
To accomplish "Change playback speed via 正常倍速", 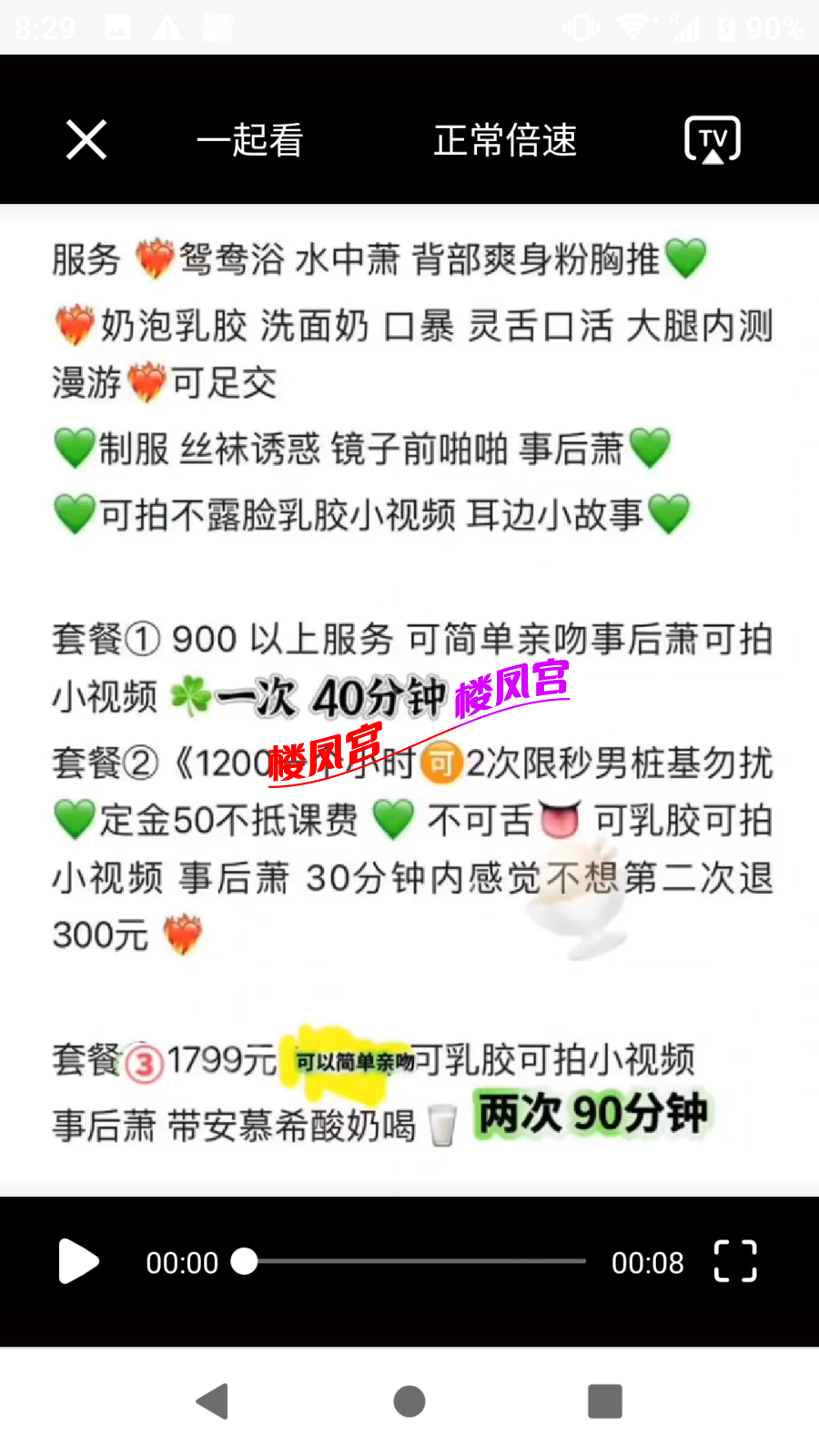I will point(505,140).
